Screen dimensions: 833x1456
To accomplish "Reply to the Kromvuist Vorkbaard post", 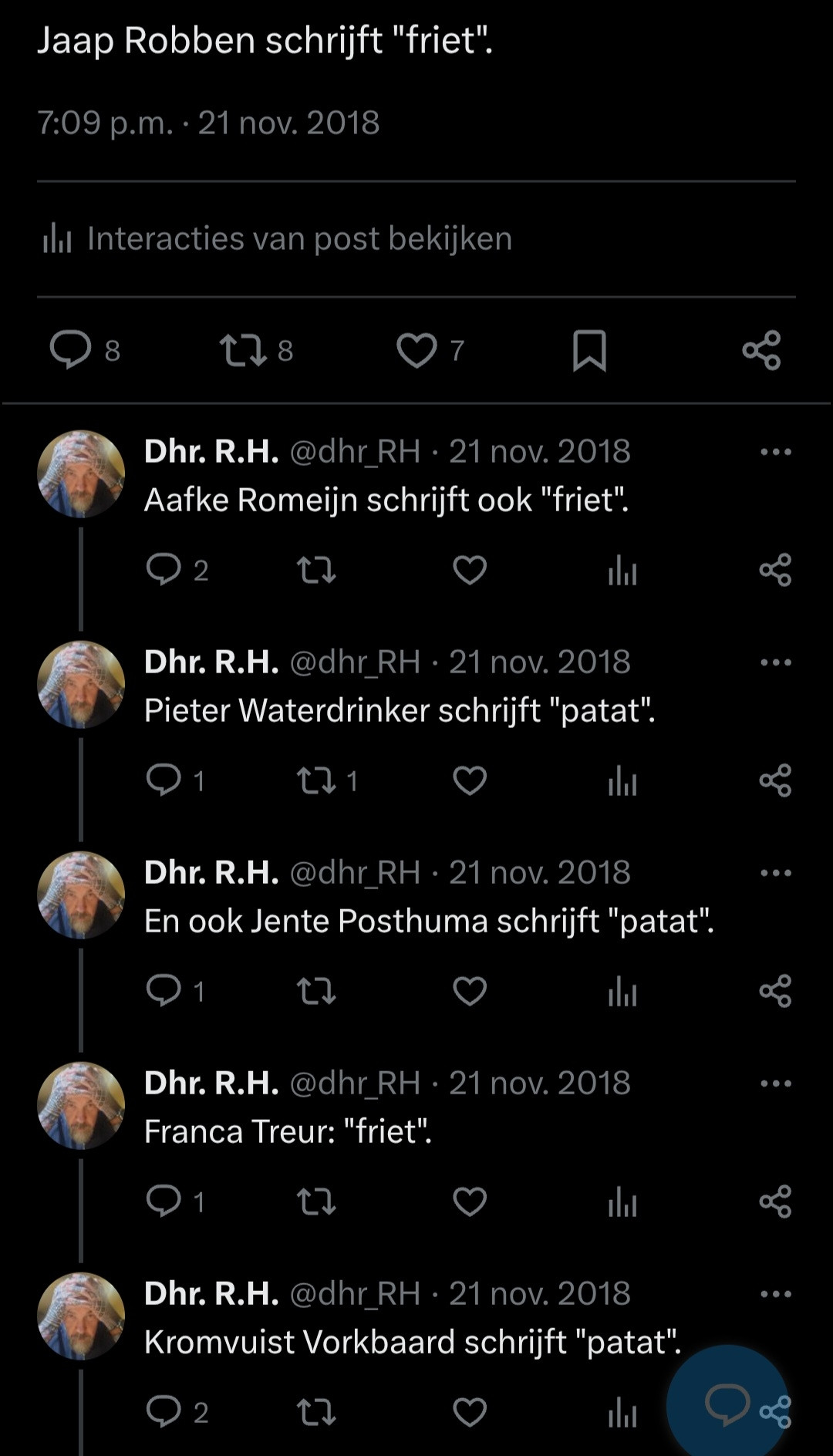I will tap(164, 1412).
